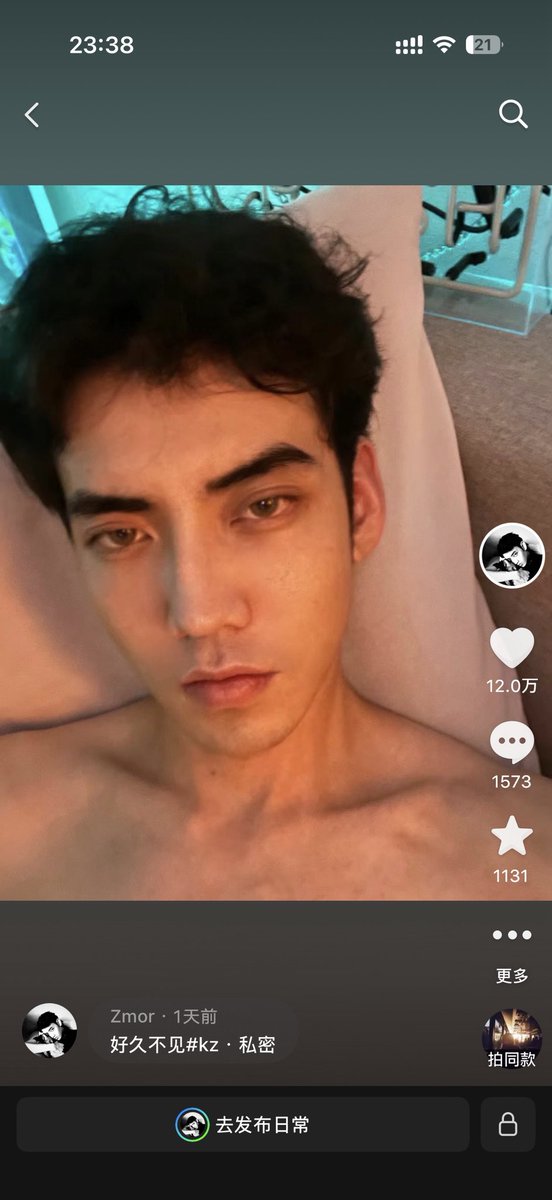552x1200 pixels.
Task: Open the search magnifier icon
Action: (513, 115)
